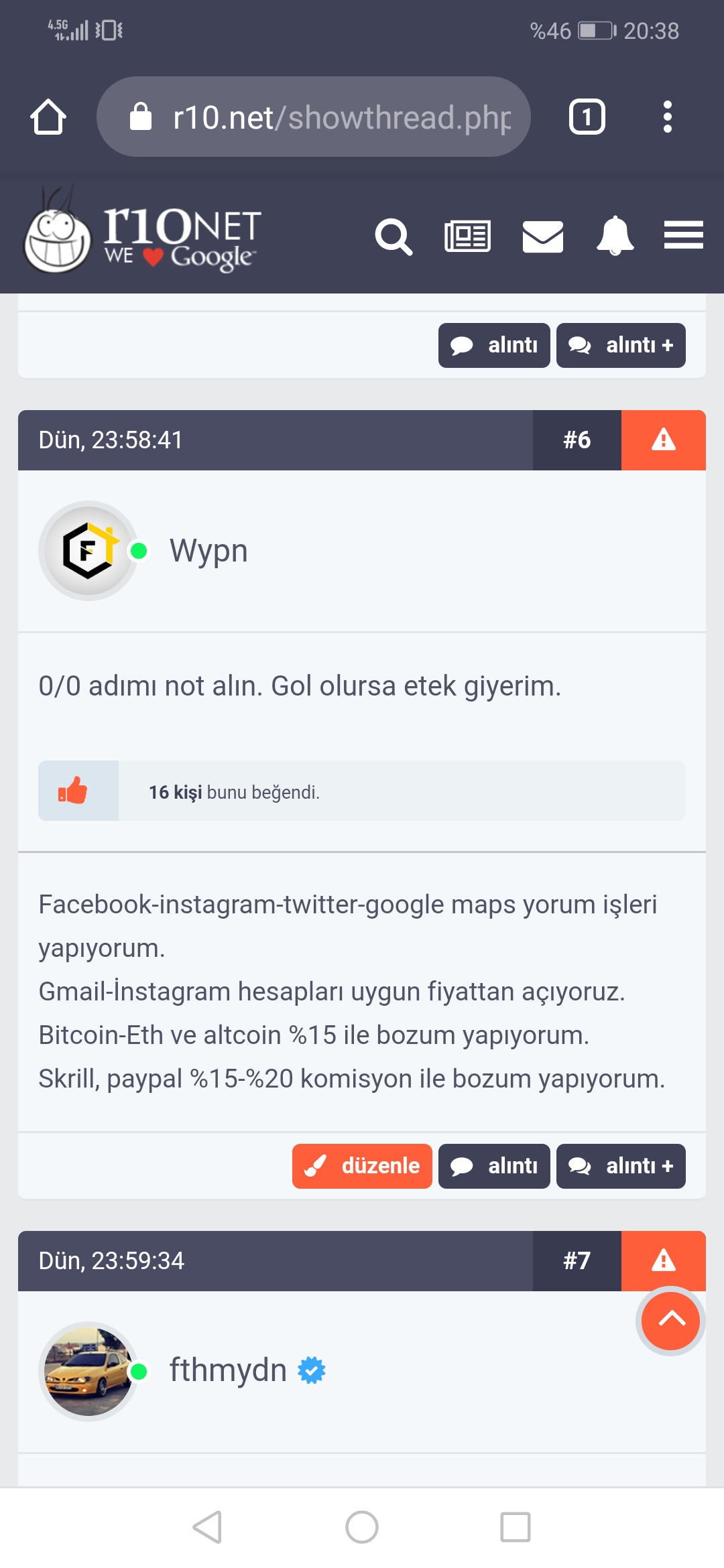Open private messages envelope
The height and width of the screenshot is (1568, 724).
coord(543,237)
